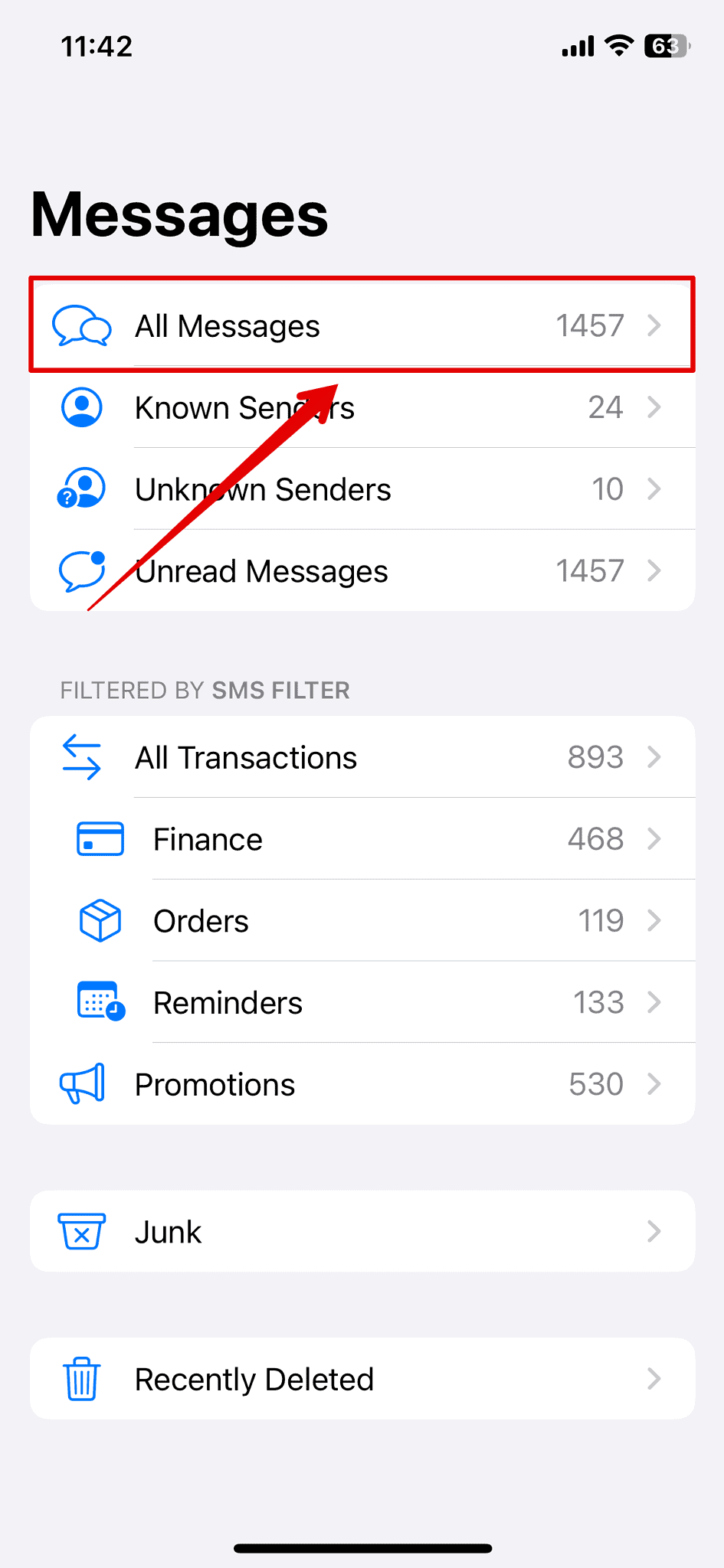Expand the Promotions row chevron

coord(655,1083)
